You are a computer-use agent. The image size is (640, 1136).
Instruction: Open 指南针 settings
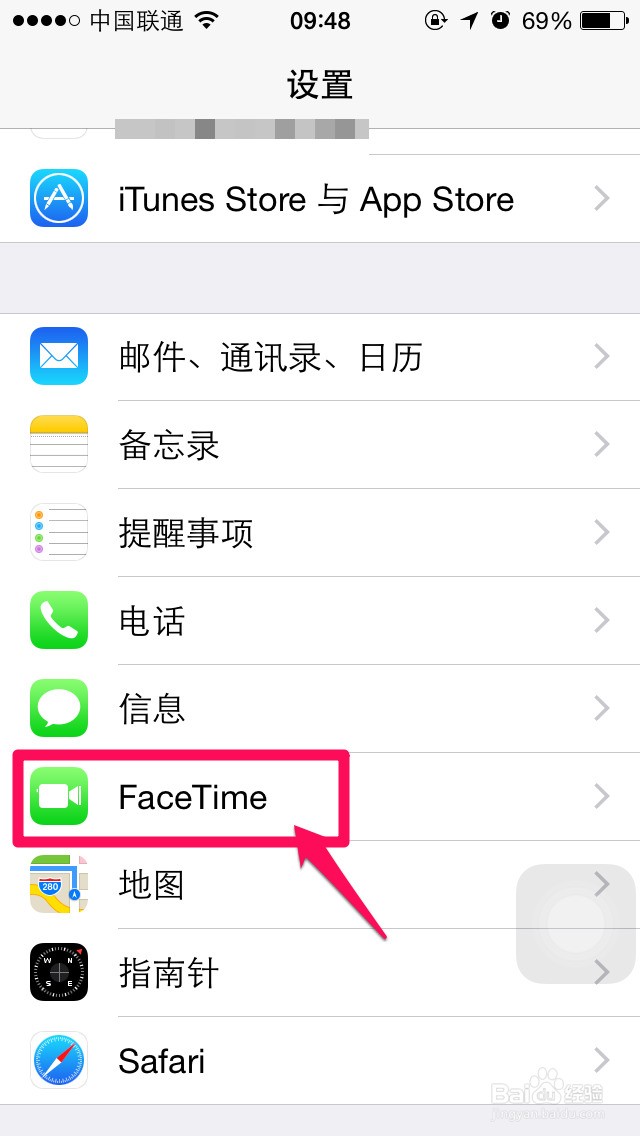pos(320,973)
